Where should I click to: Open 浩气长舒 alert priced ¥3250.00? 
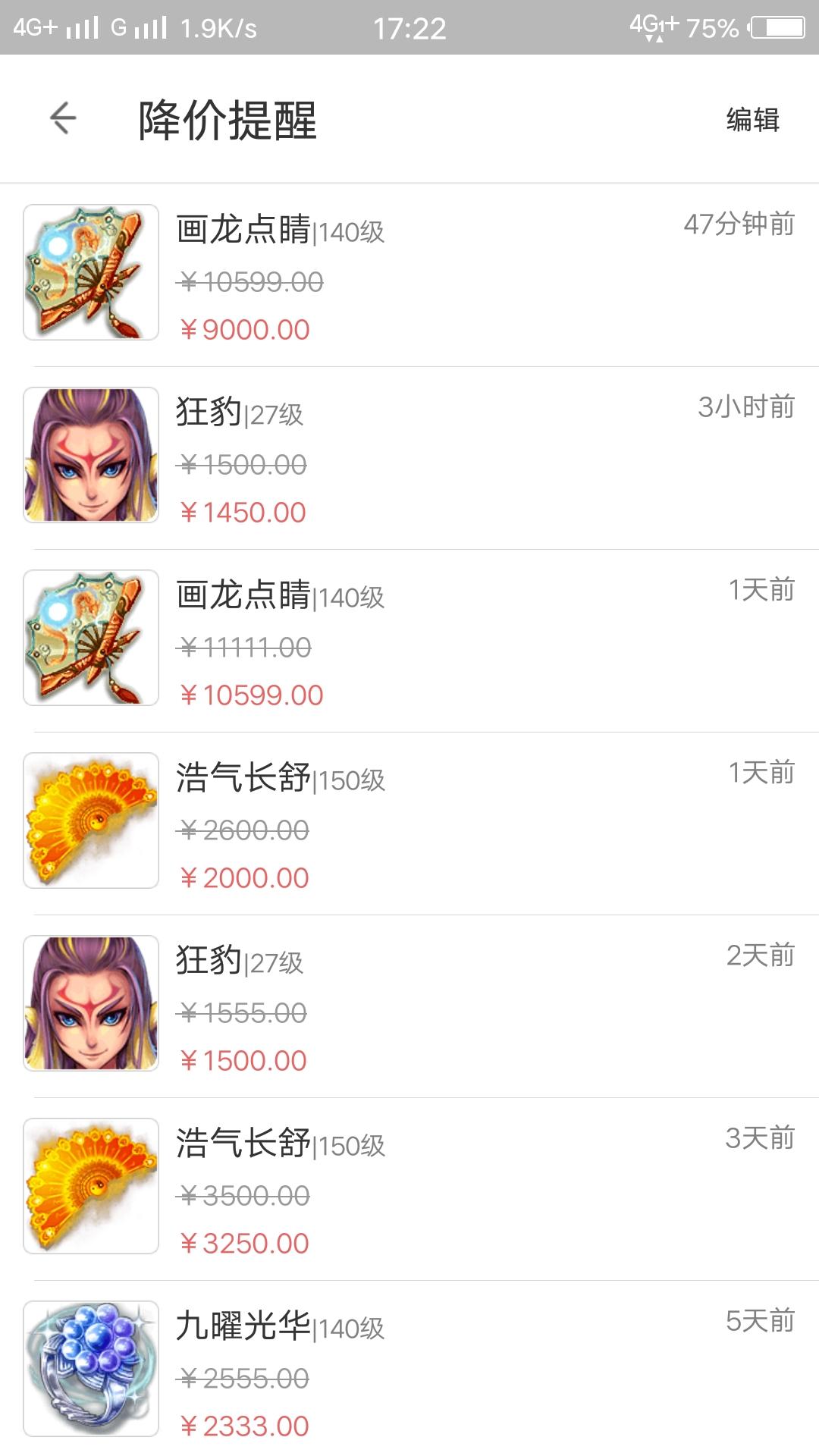click(409, 1188)
